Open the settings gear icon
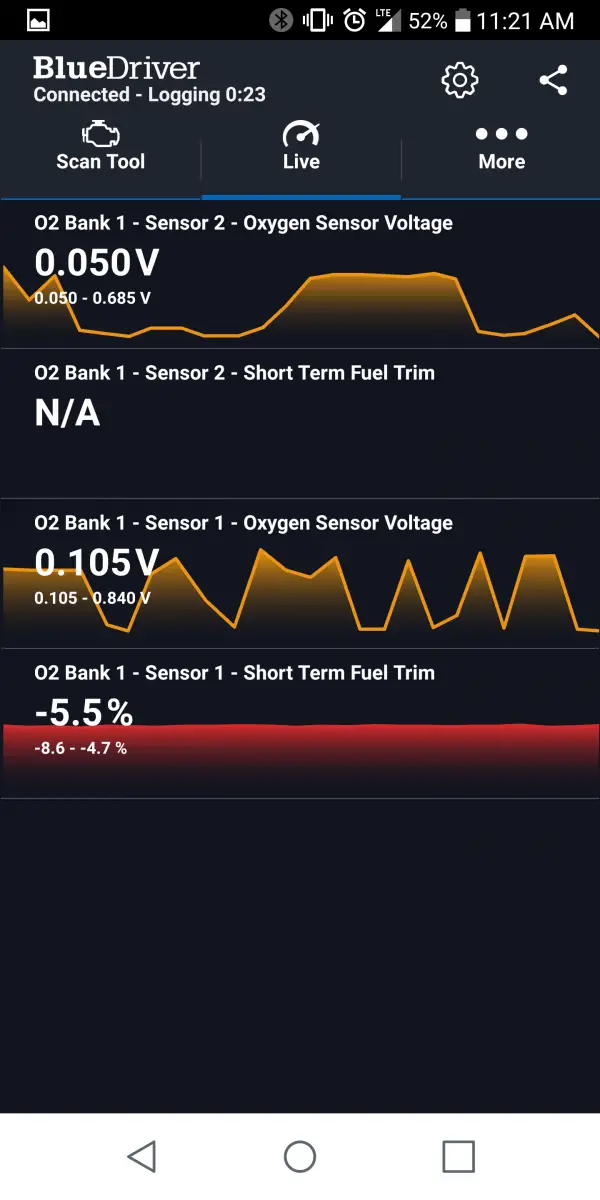This screenshot has height=1200, width=600. tap(460, 81)
